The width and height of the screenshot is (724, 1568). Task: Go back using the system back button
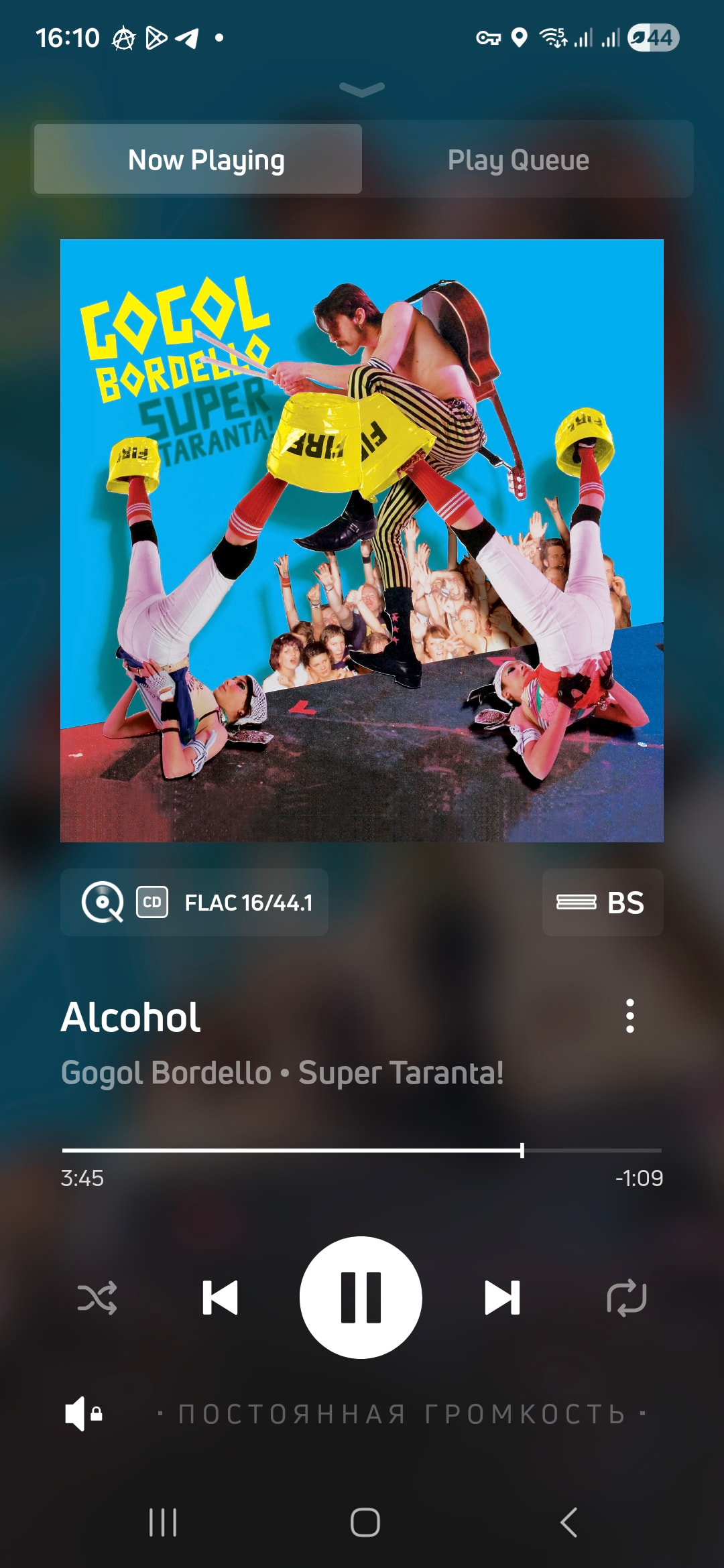pyautogui.click(x=568, y=1522)
